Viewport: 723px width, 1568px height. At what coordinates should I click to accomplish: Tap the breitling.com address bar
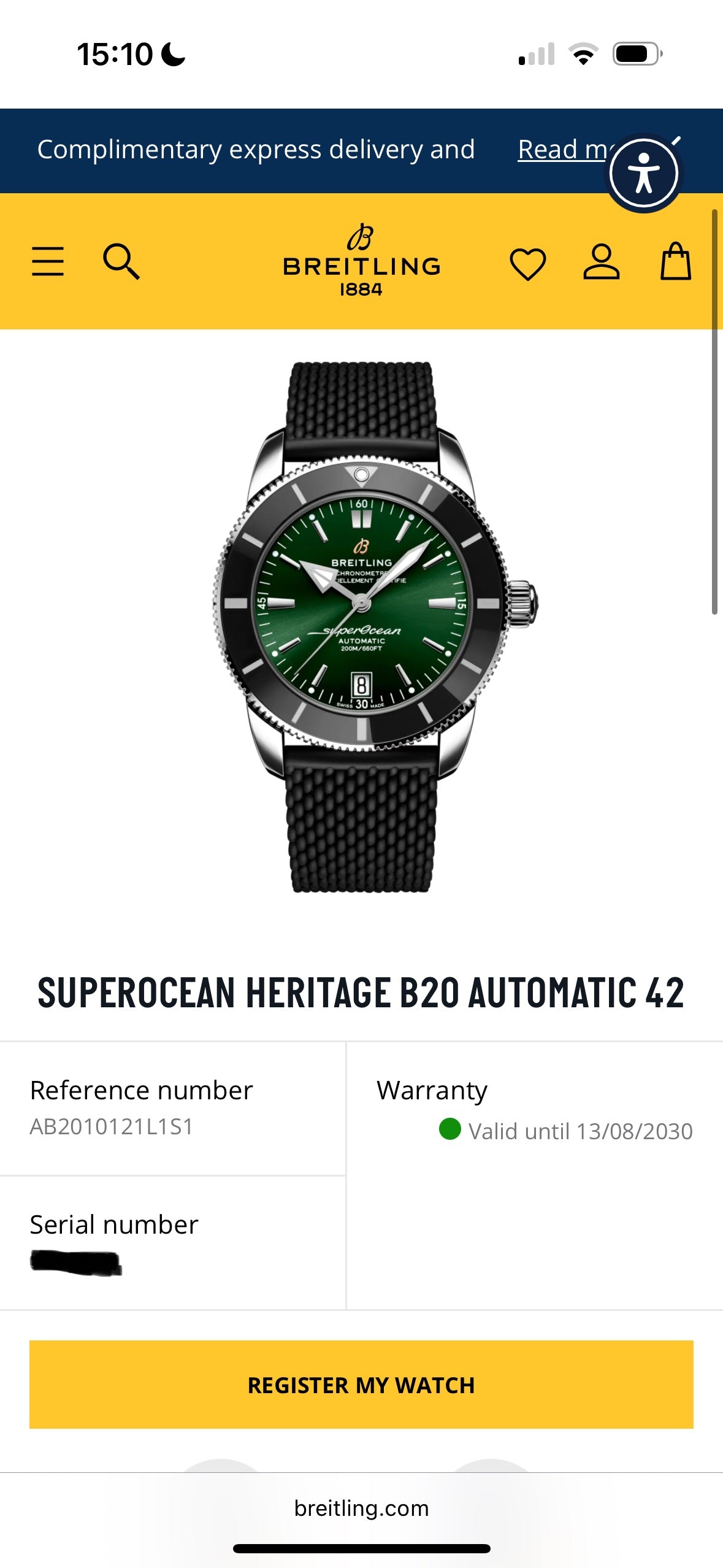[361, 1508]
